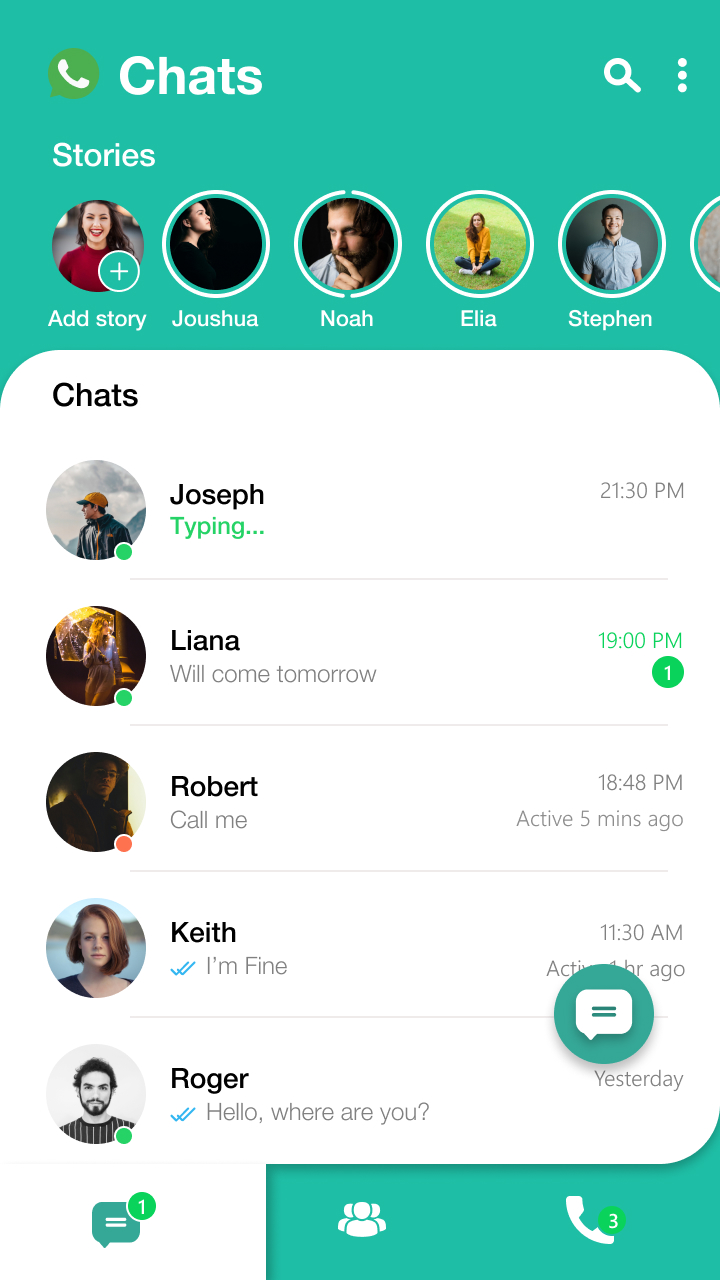
Task: Switch to the calls tab
Action: point(591,1220)
